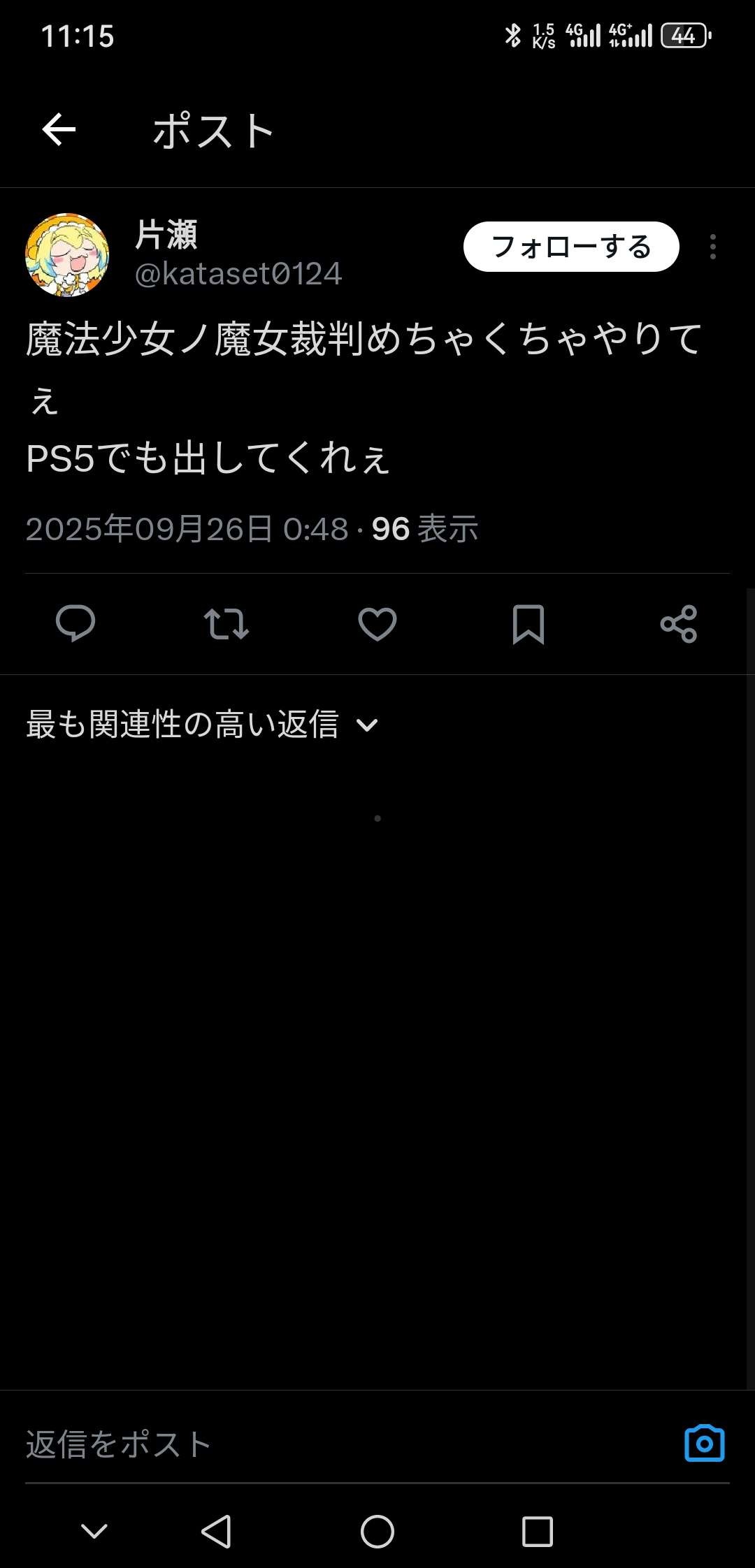
Task: Open system recent apps
Action: [x=538, y=1532]
